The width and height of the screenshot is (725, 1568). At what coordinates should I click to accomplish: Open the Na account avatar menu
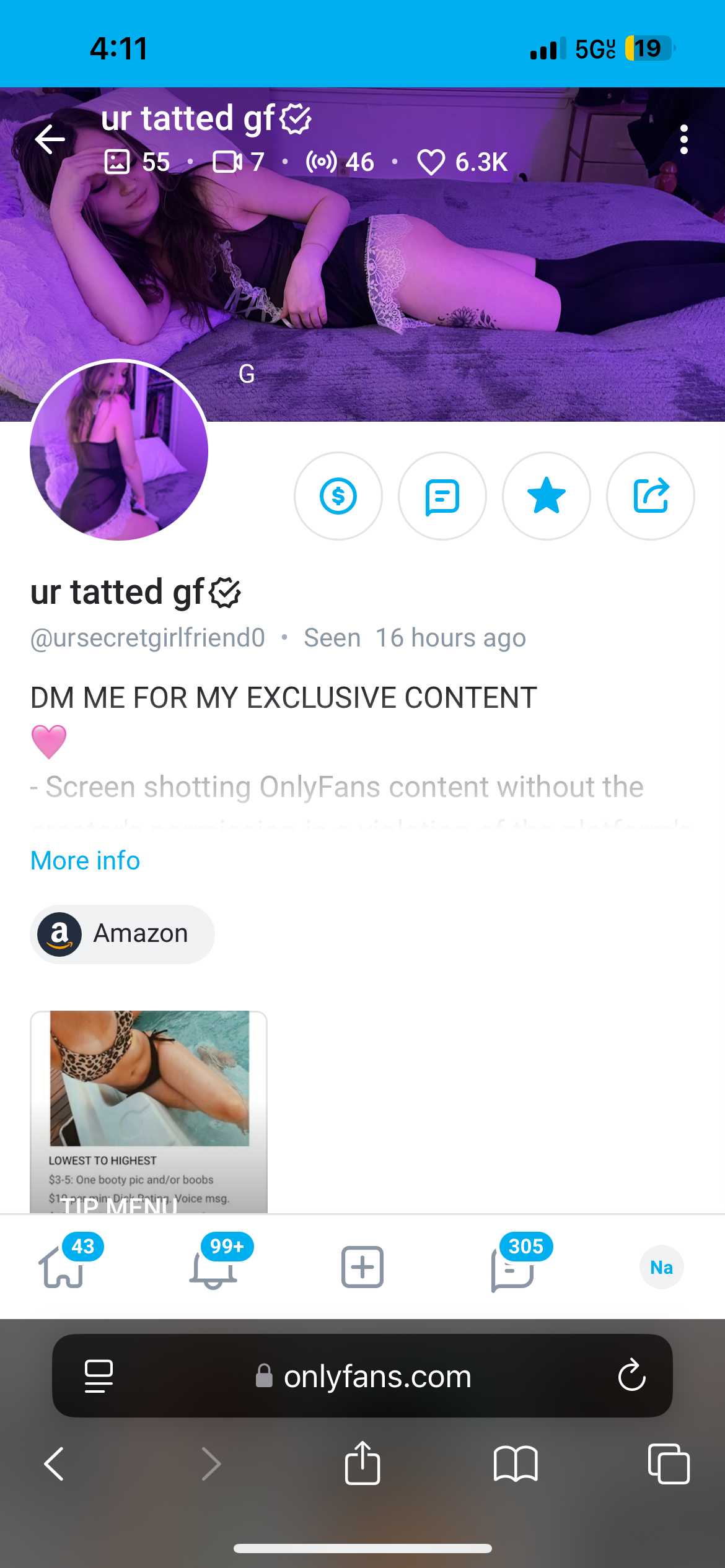tap(662, 1267)
